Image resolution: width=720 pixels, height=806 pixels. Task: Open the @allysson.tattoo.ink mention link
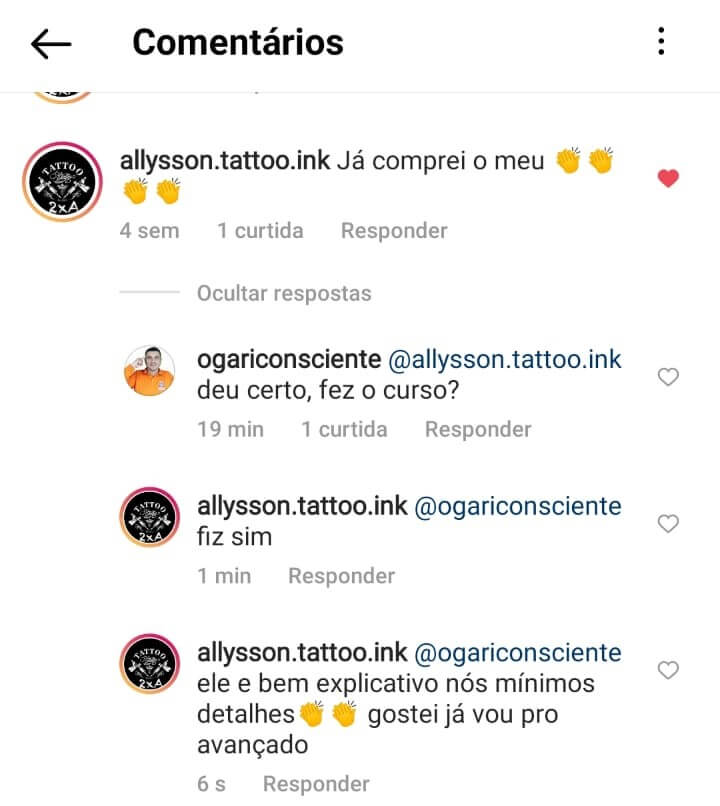pyautogui.click(x=504, y=360)
